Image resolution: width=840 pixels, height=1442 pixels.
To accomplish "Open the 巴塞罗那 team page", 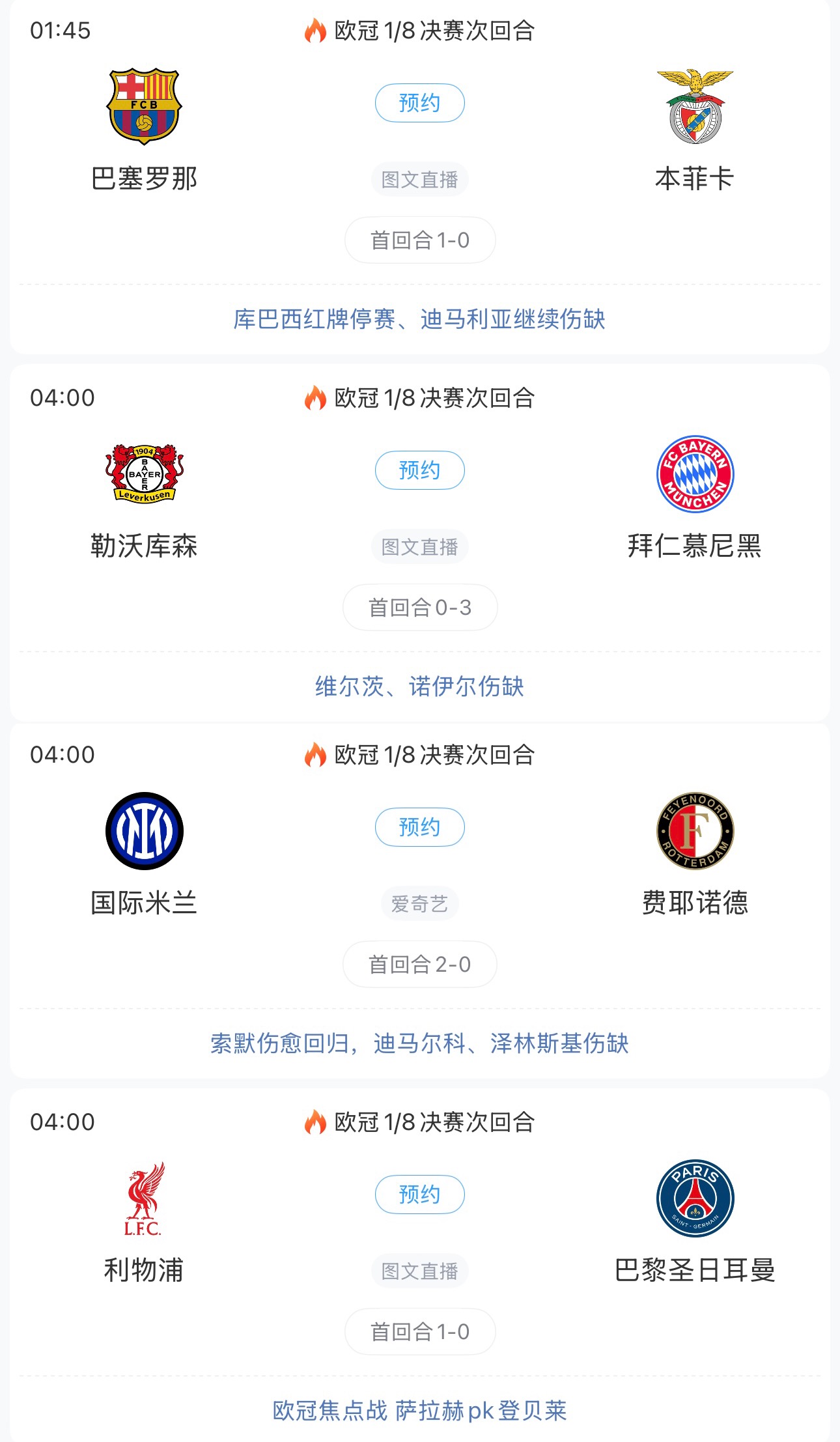I will (x=144, y=107).
